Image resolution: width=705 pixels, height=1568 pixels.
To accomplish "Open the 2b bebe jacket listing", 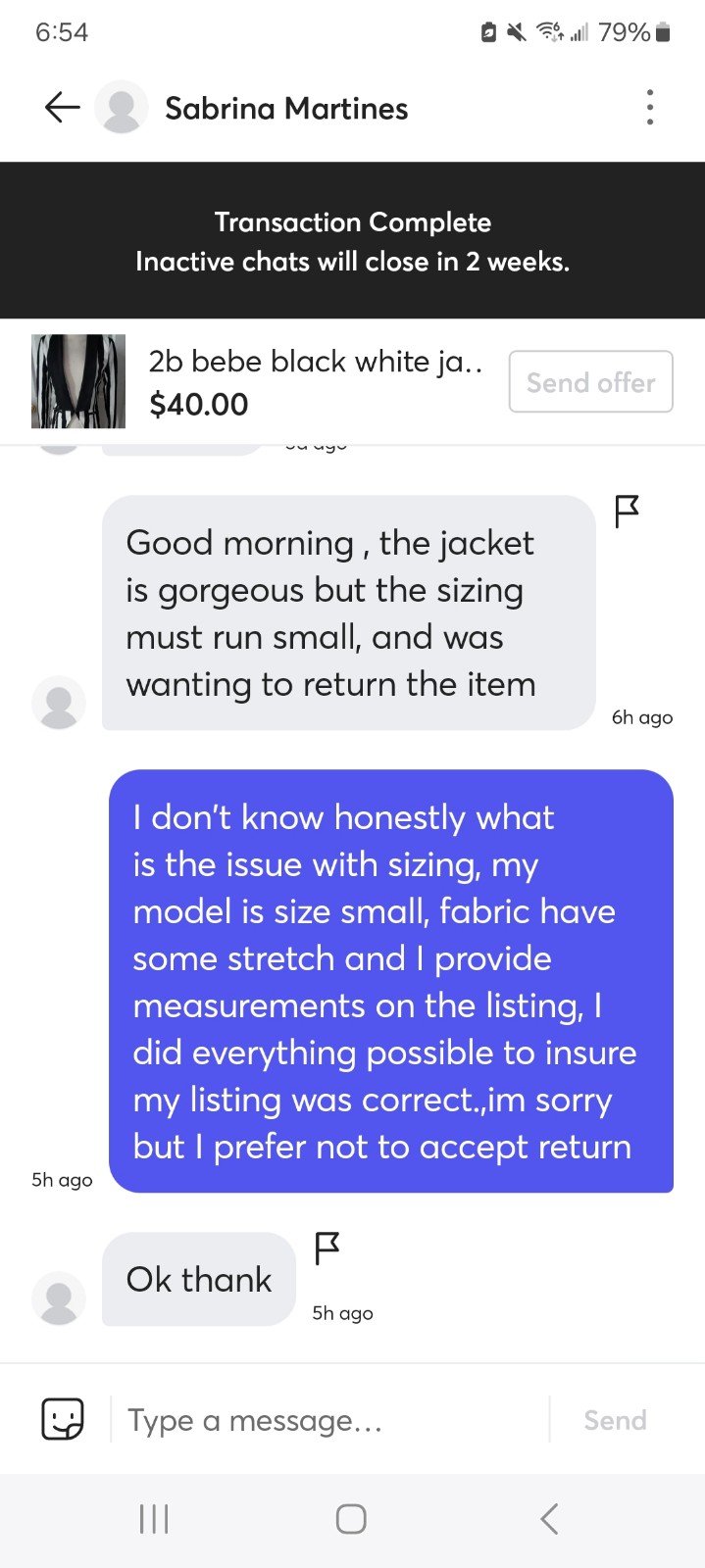I will 257,382.
